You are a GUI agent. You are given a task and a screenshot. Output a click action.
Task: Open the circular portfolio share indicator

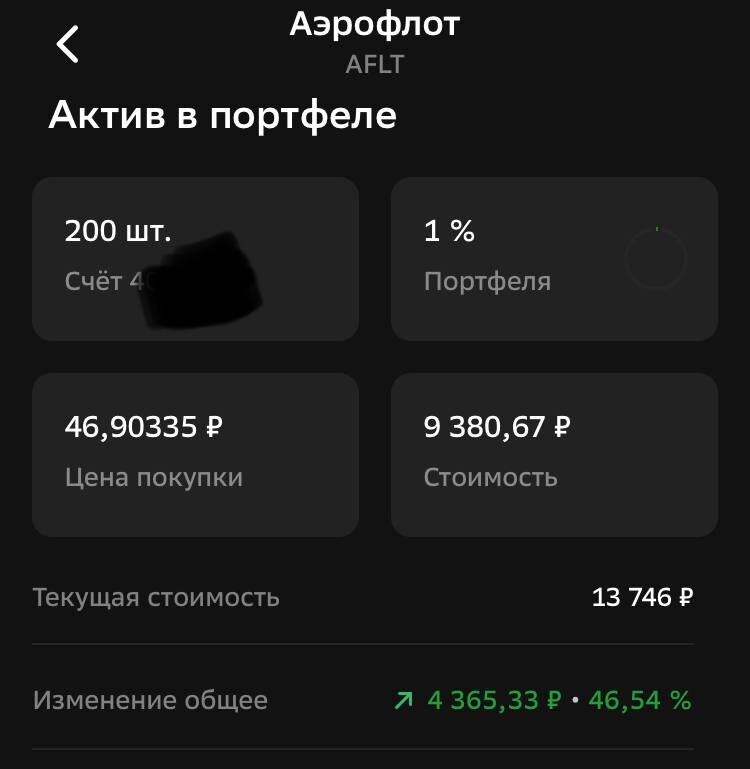[x=655, y=258]
